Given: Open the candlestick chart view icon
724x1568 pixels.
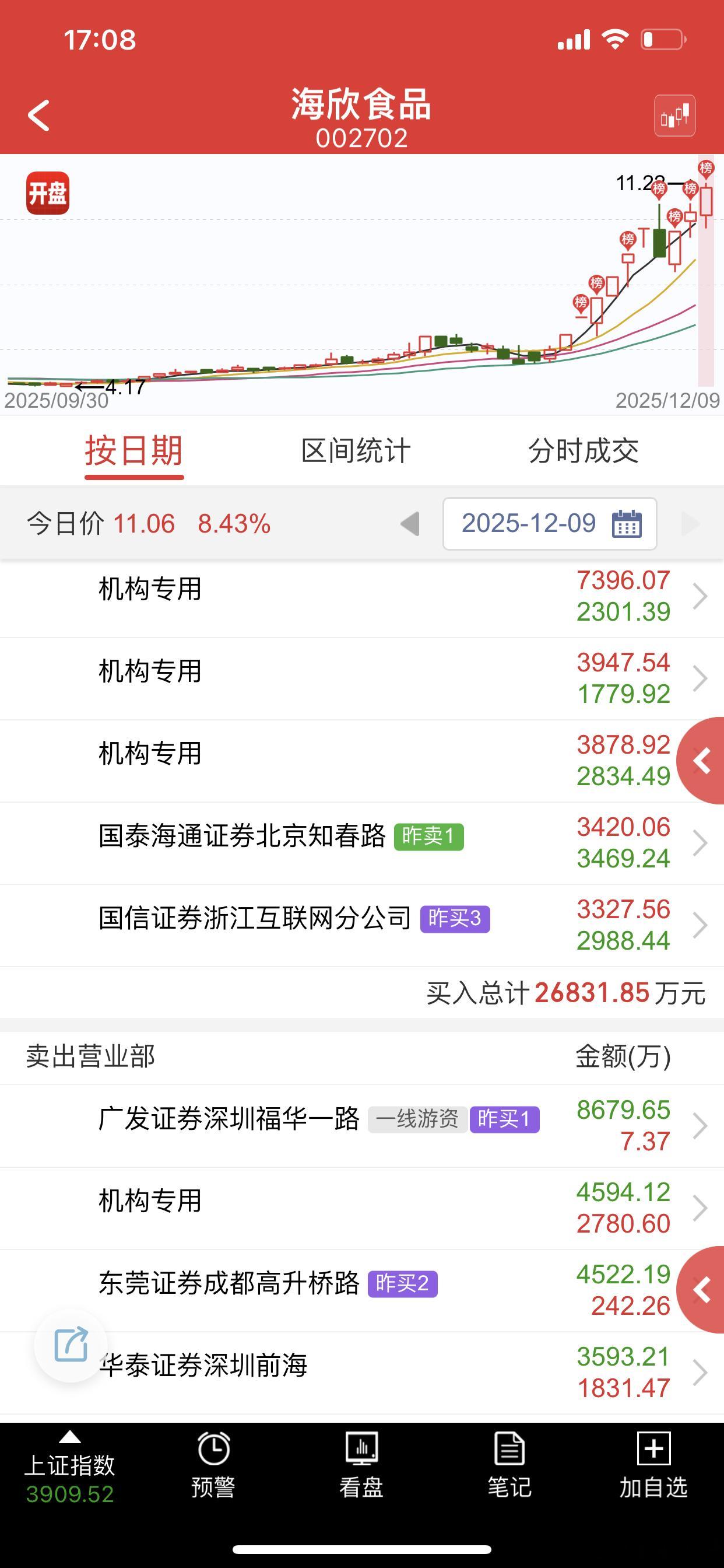Looking at the screenshot, I should click(676, 116).
